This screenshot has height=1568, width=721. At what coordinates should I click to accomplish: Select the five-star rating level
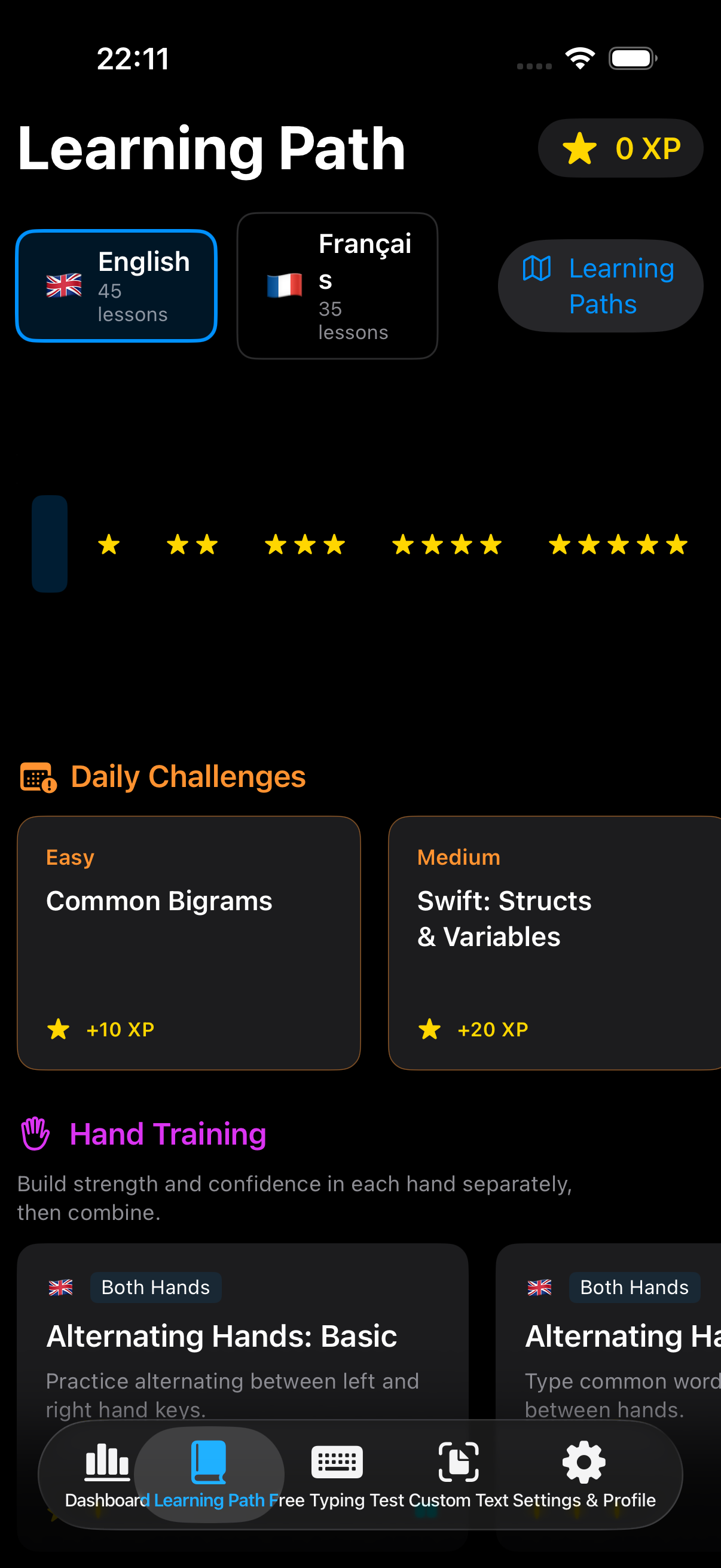coord(618,545)
